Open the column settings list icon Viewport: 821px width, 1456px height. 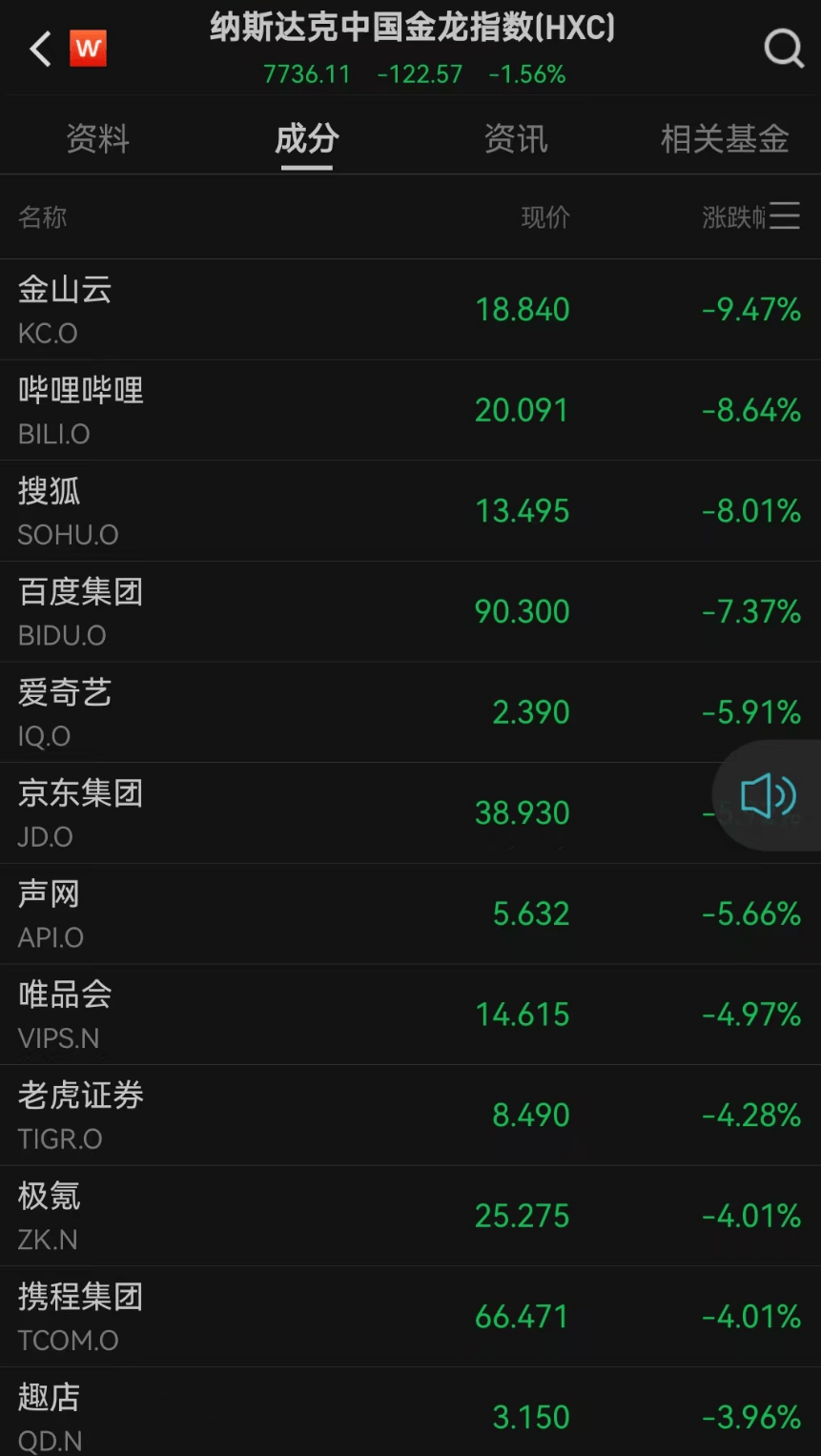point(785,216)
